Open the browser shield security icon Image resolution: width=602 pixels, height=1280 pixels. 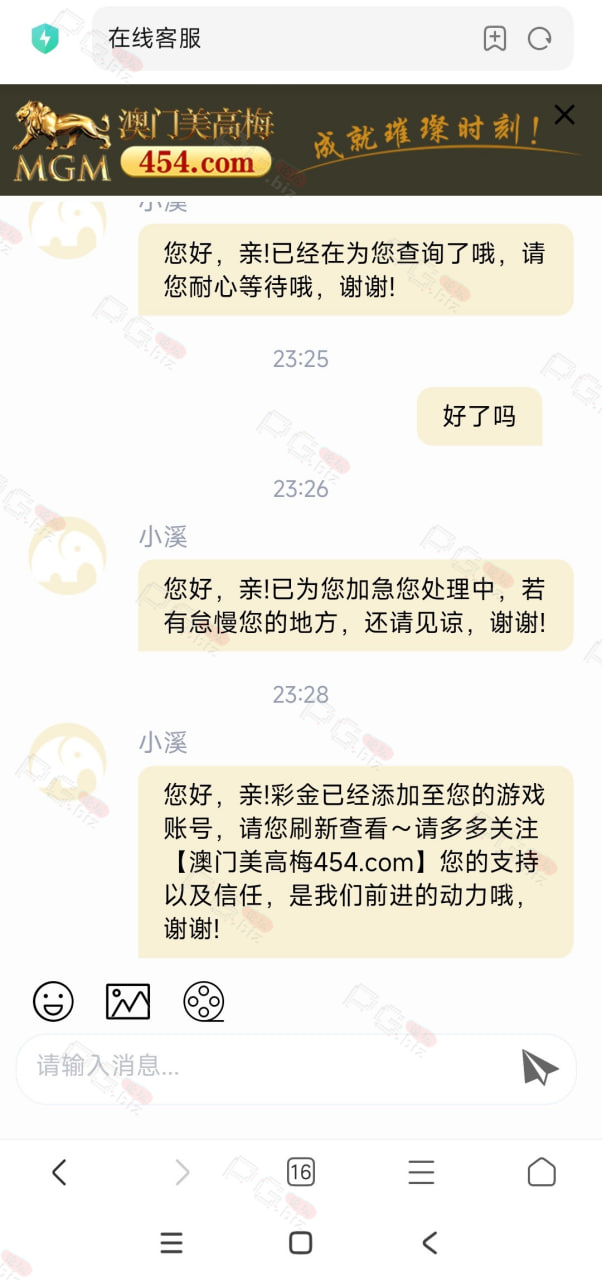tap(45, 40)
